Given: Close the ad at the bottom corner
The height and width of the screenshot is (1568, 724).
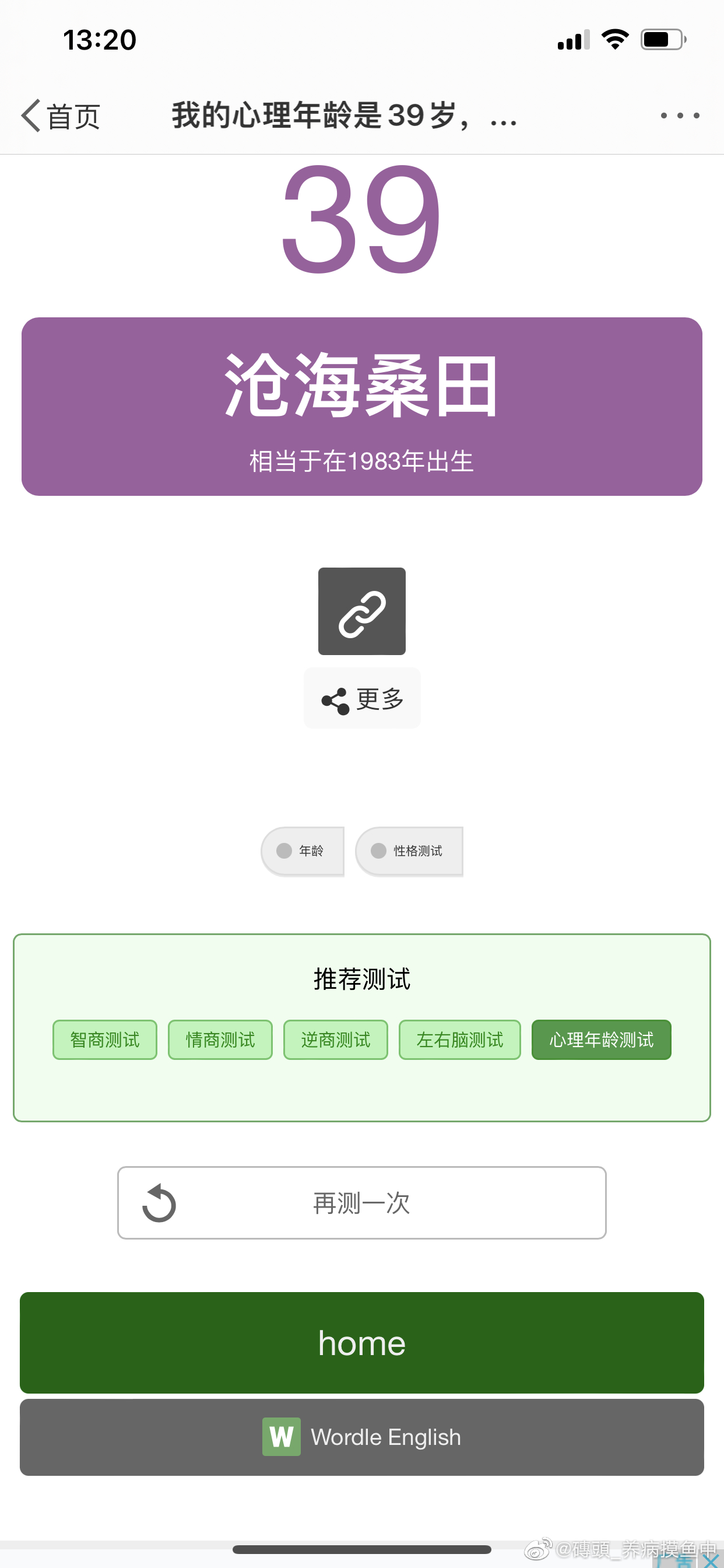Looking at the screenshot, I should click(x=709, y=1560).
